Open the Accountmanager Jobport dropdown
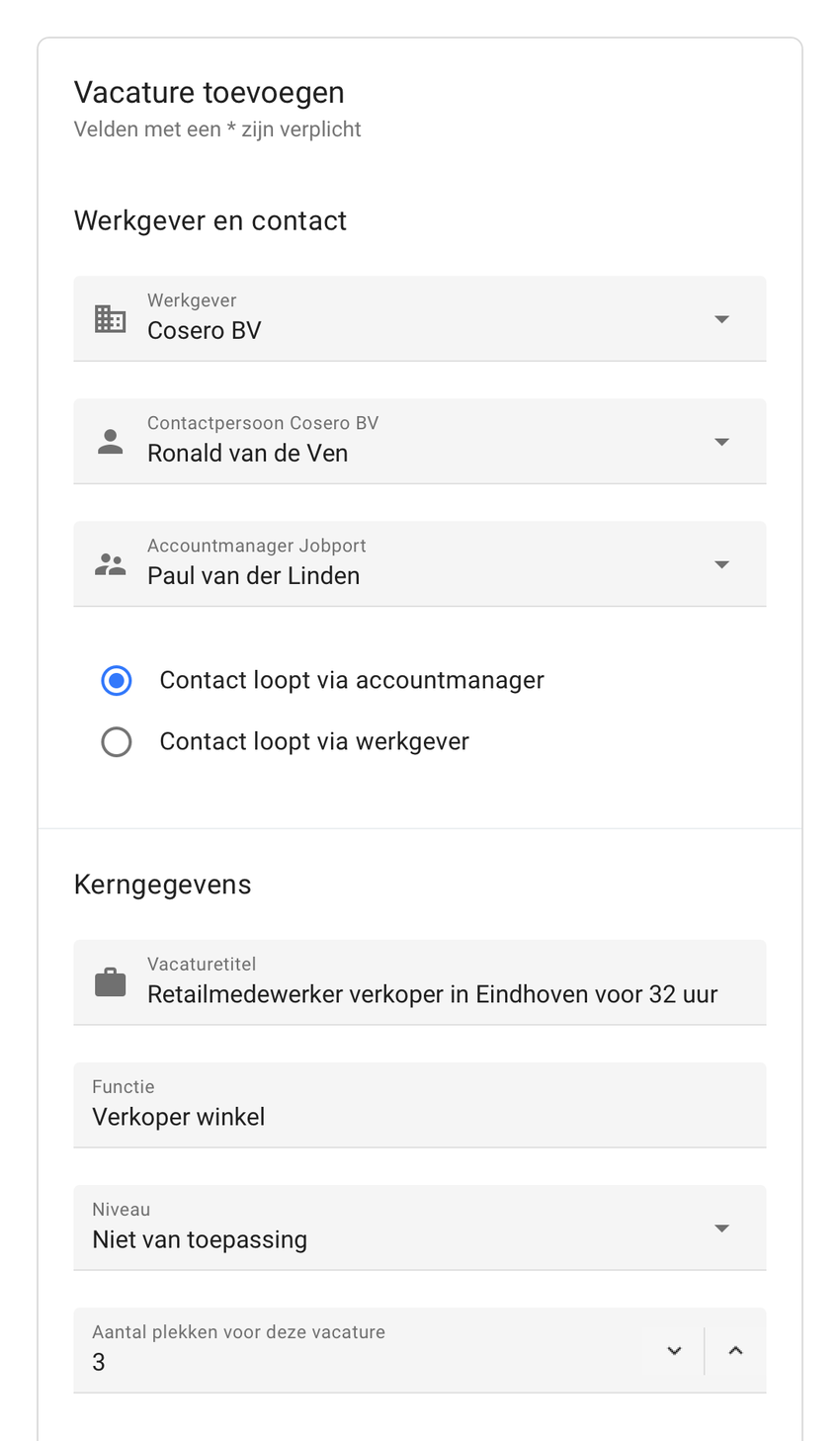 [x=419, y=563]
